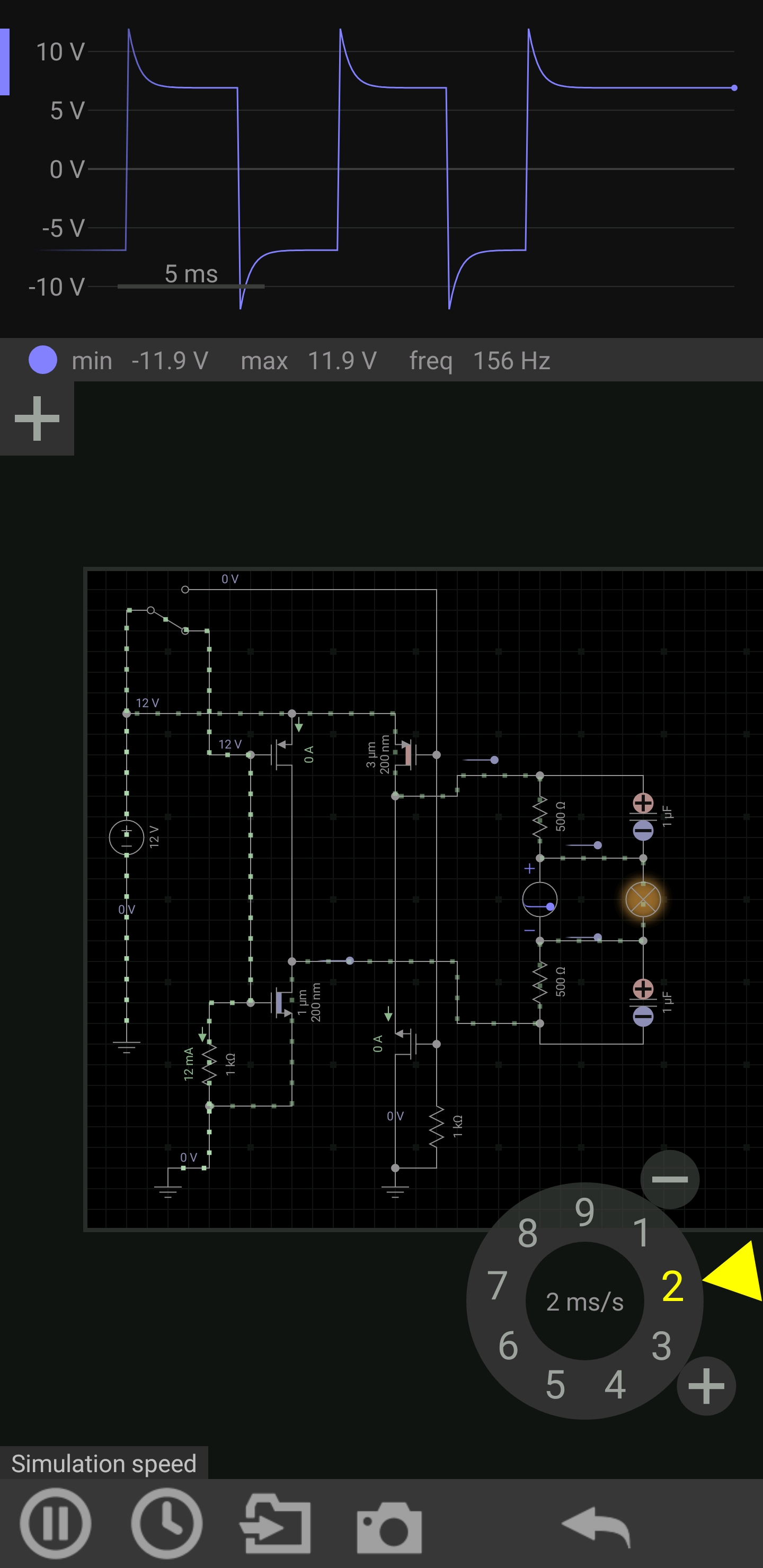Choose 3 on the speed dial

(661, 1345)
